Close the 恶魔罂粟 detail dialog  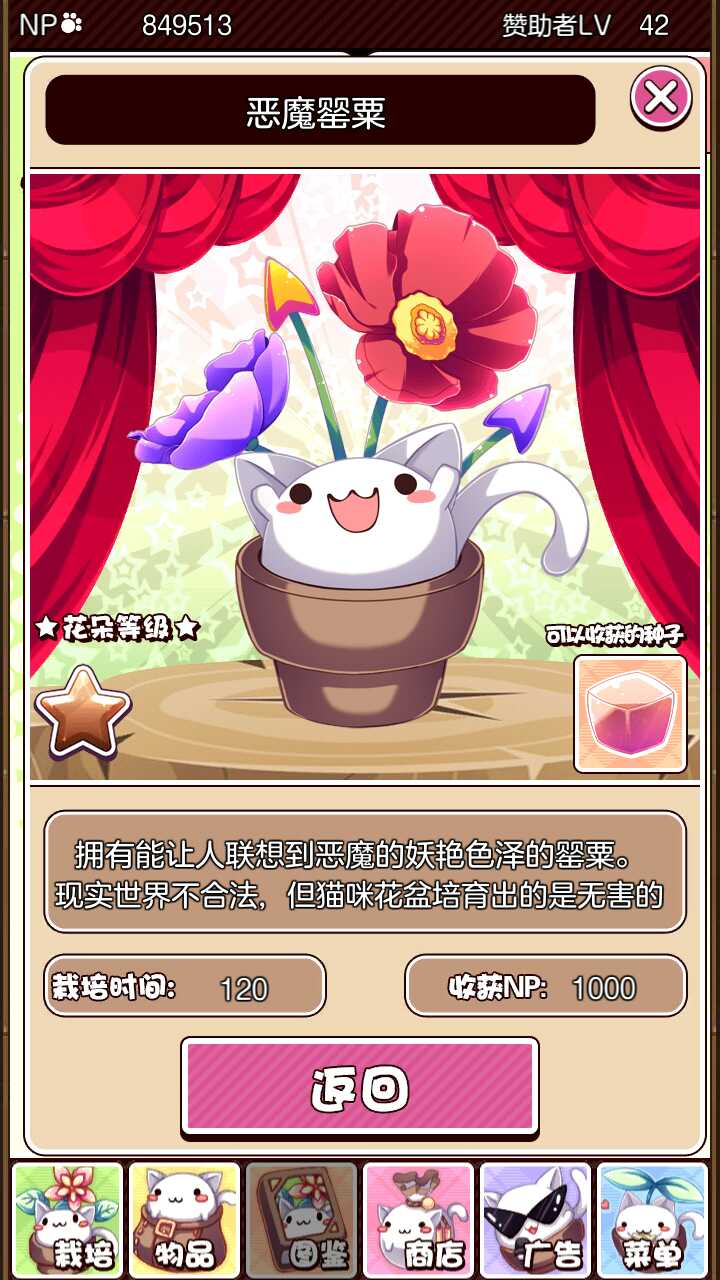[660, 97]
